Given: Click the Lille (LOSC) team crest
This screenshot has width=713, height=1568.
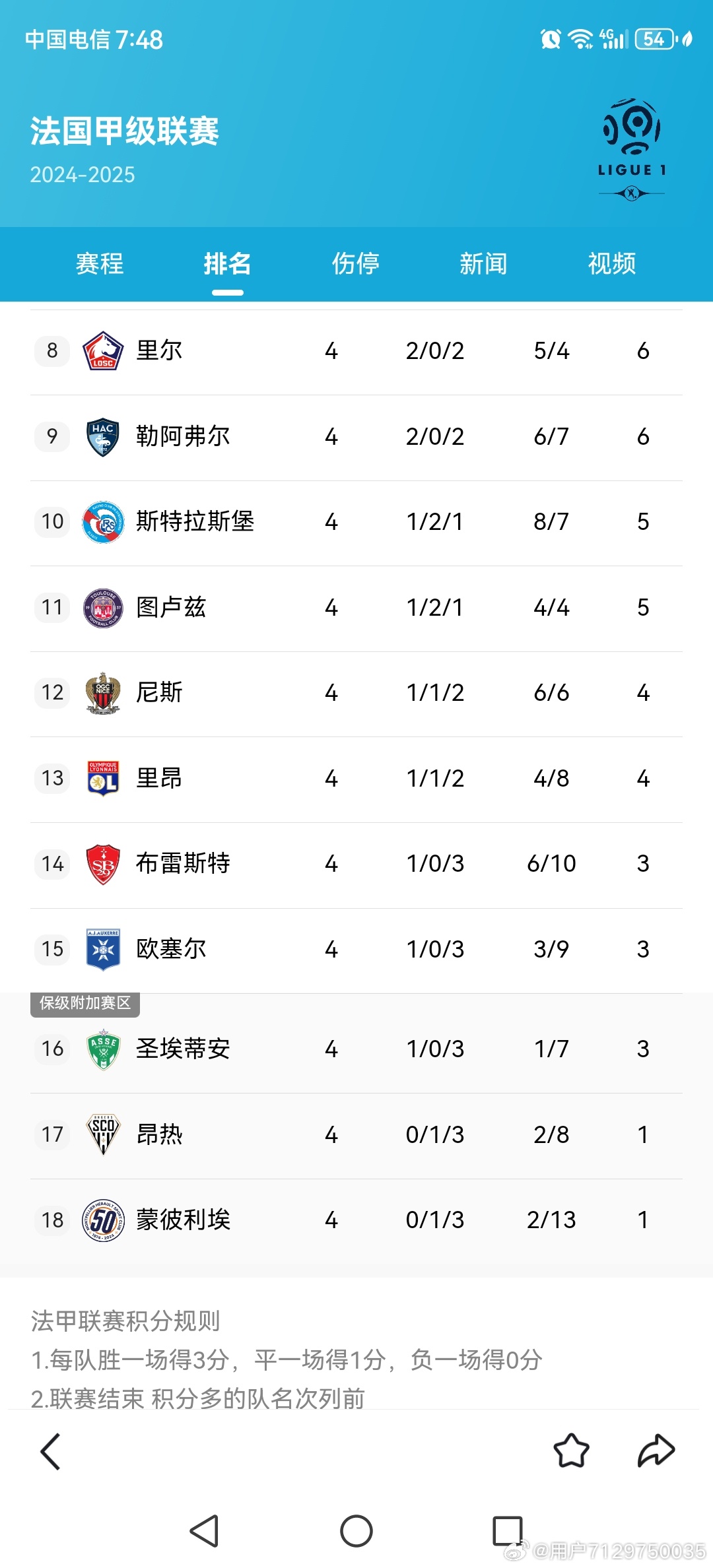Looking at the screenshot, I should 104,350.
